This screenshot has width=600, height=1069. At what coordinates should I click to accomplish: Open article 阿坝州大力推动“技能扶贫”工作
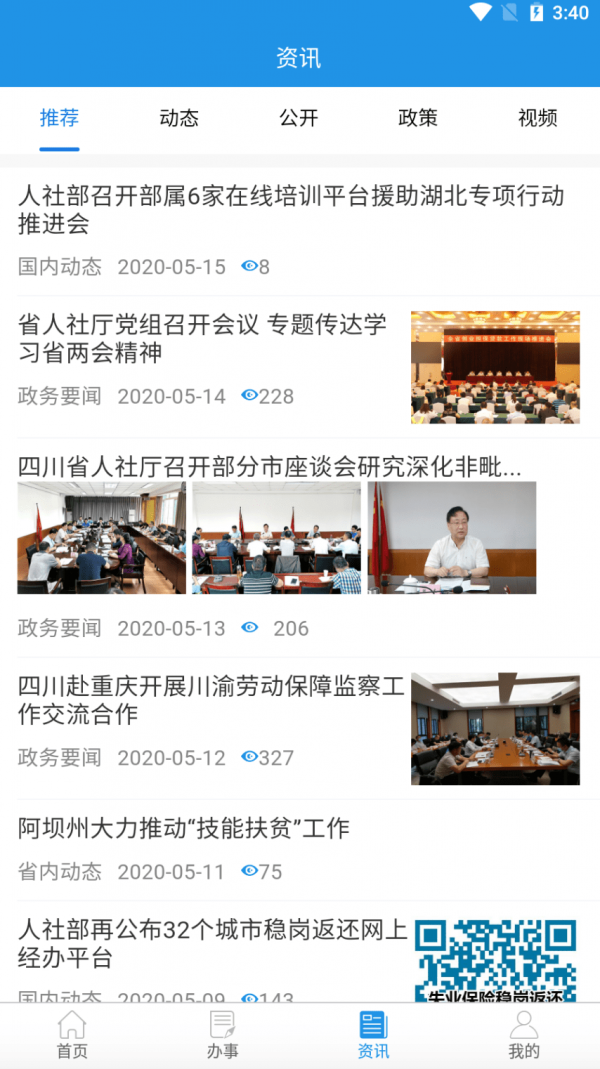184,828
